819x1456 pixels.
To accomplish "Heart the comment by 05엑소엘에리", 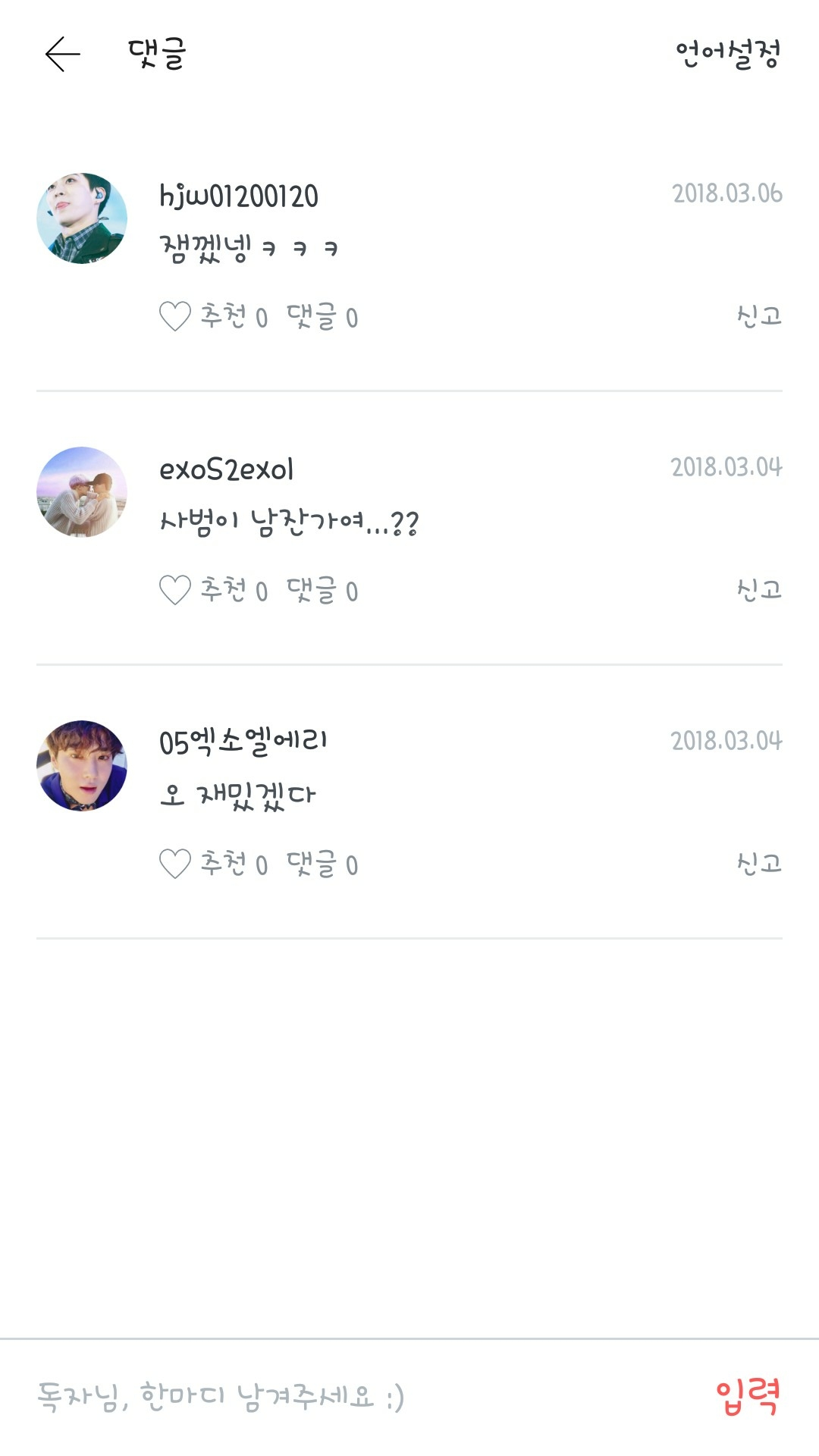I will pyautogui.click(x=175, y=864).
